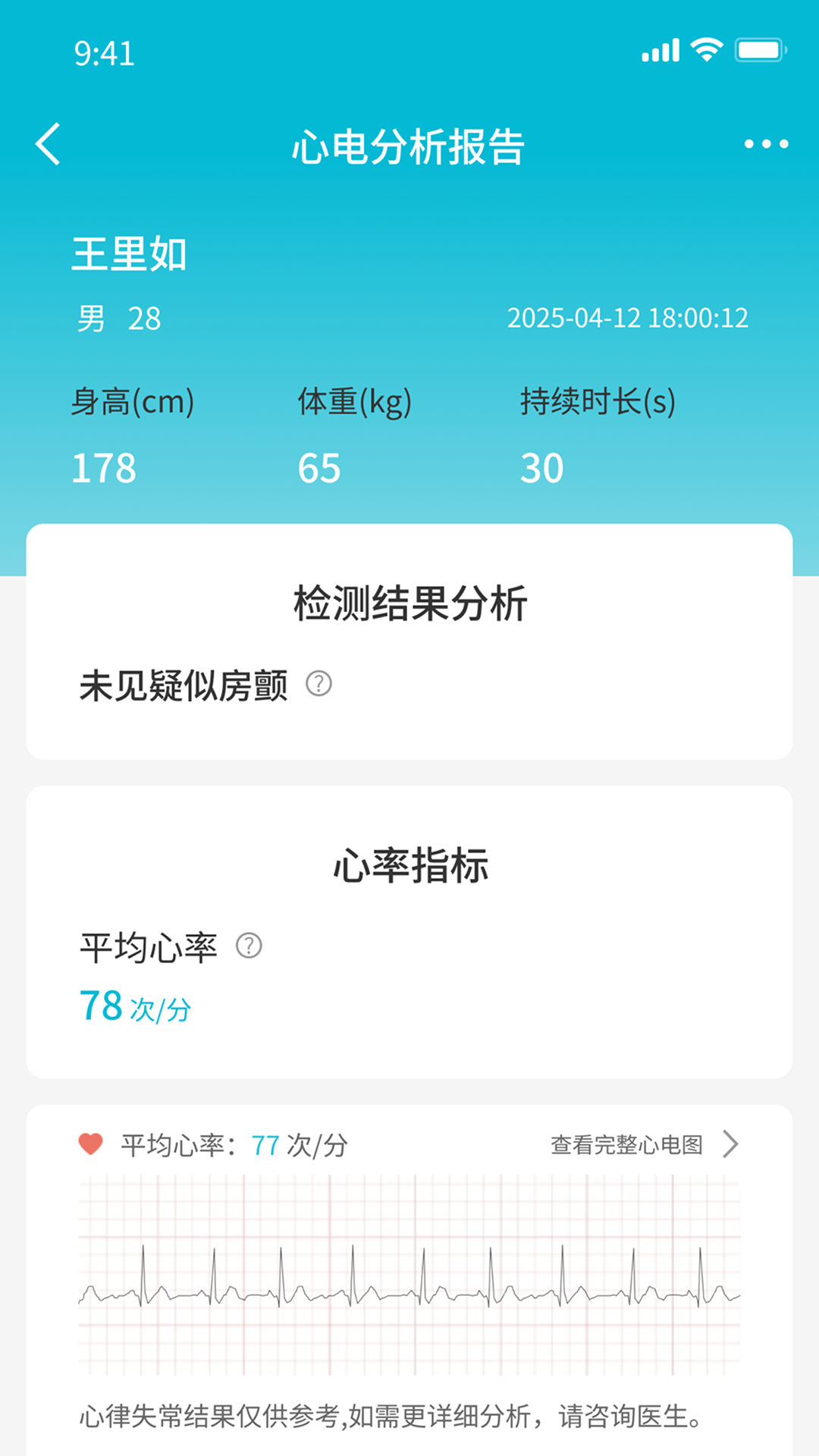The height and width of the screenshot is (1456, 819).
Task: Click the Wi-Fi icon in status bar
Action: (x=707, y=50)
